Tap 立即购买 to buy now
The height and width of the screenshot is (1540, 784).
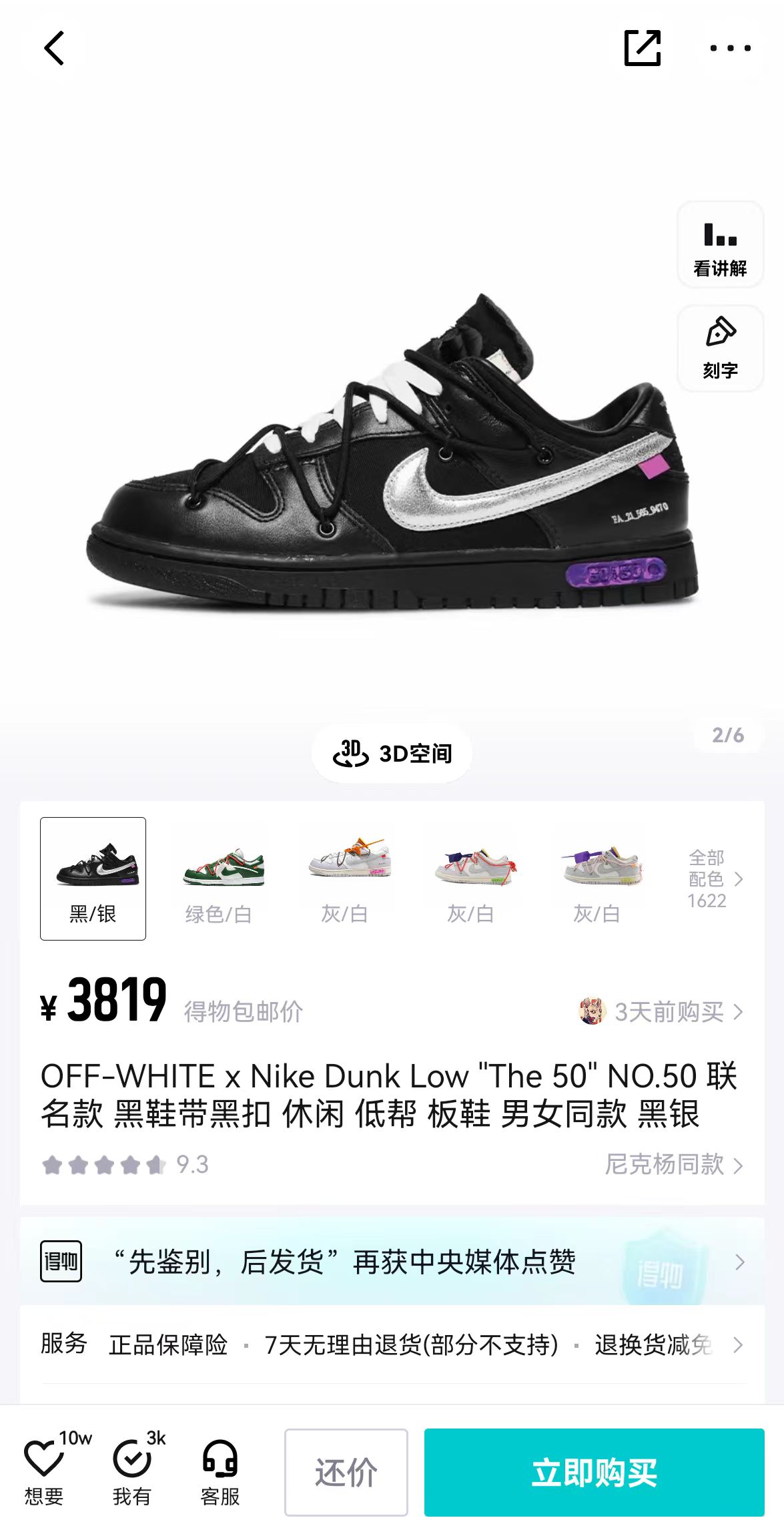(595, 1473)
